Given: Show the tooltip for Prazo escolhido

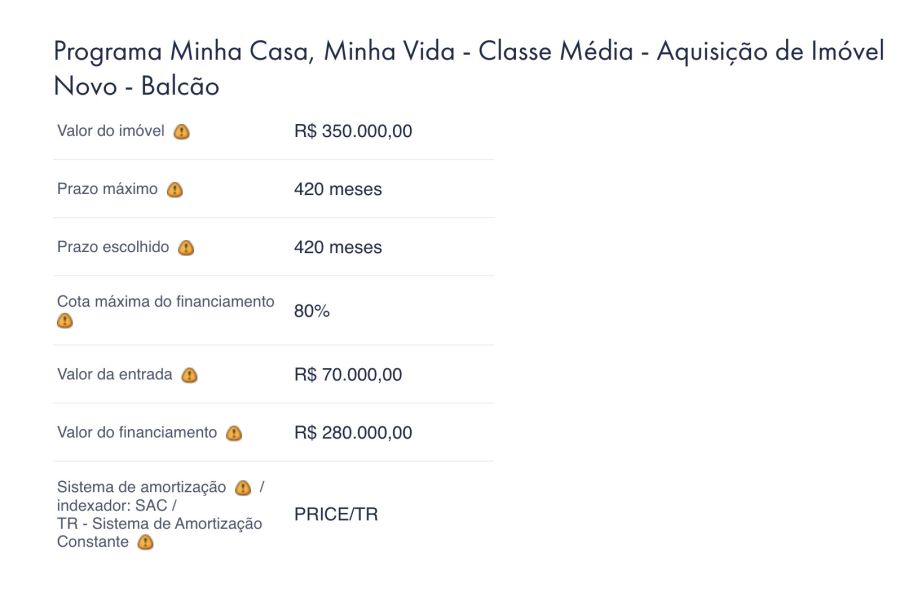Looking at the screenshot, I should 186,247.
